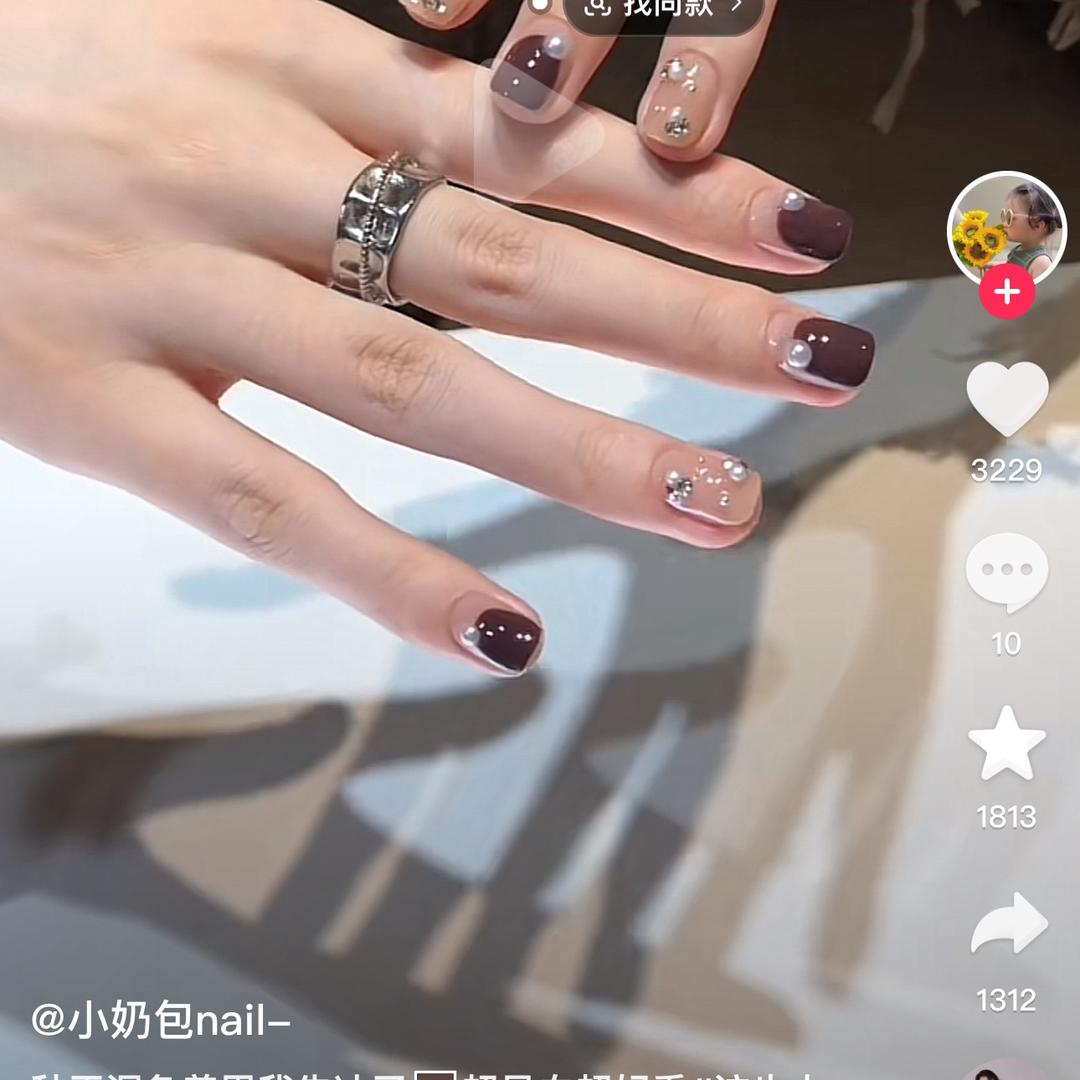
Task: Share this video via the arrow icon
Action: click(x=1008, y=925)
